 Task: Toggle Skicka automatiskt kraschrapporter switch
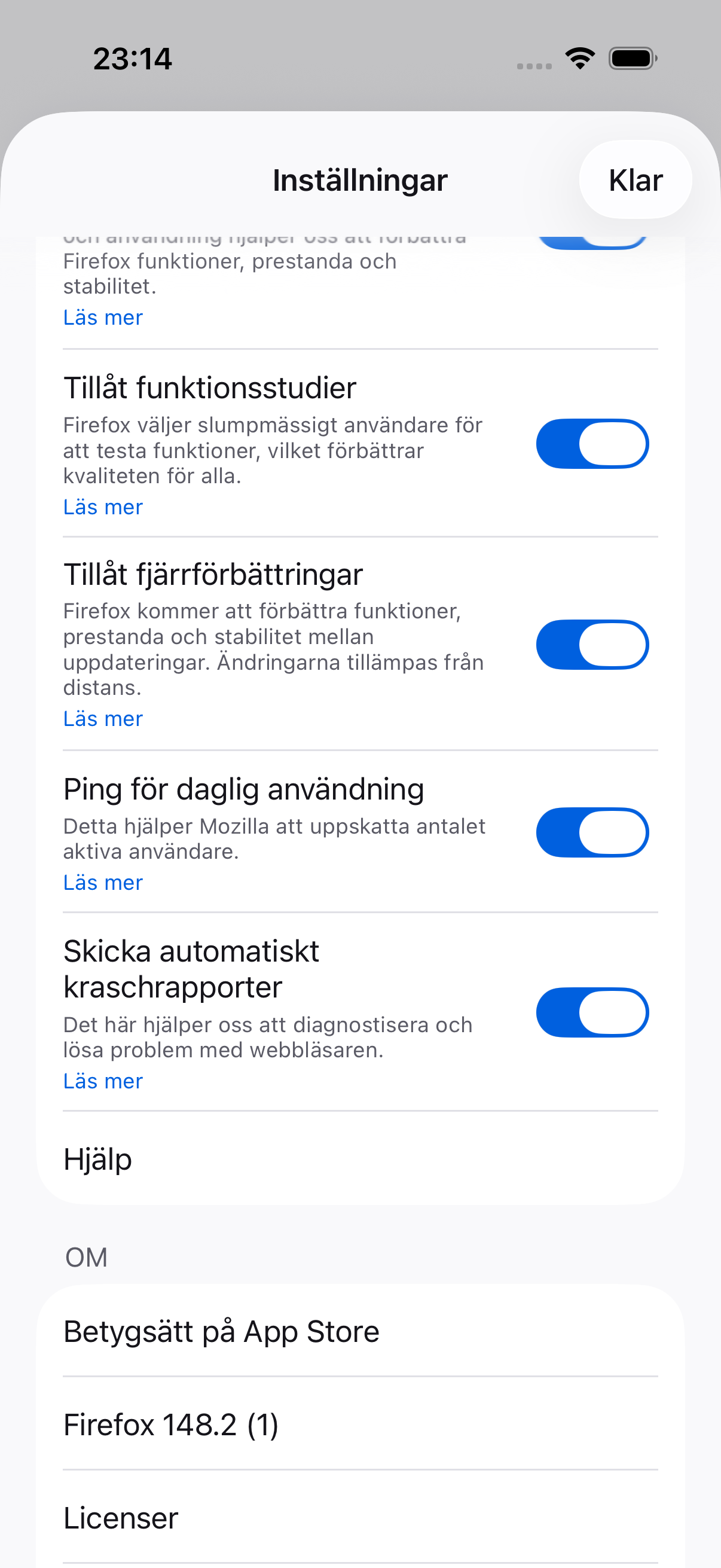click(x=591, y=1012)
